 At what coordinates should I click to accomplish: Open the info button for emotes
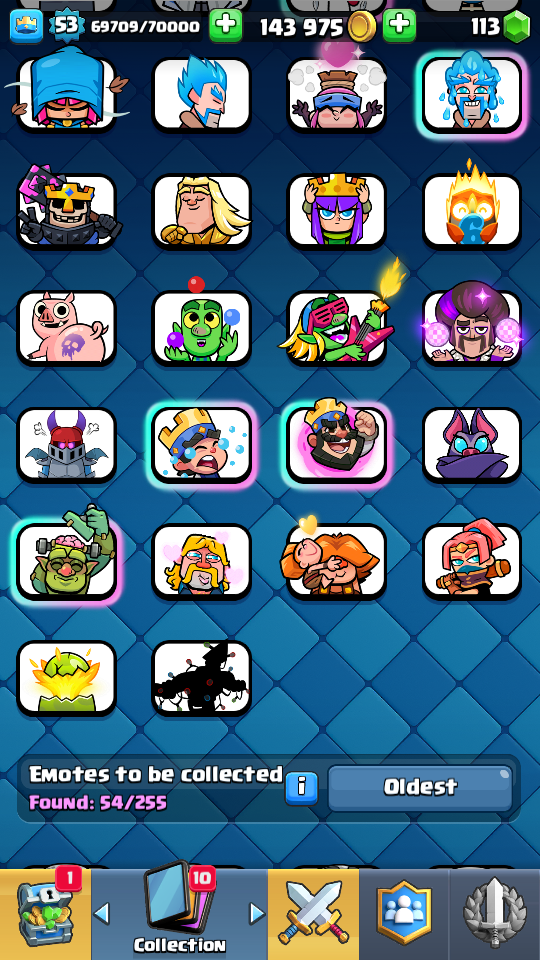pos(301,787)
